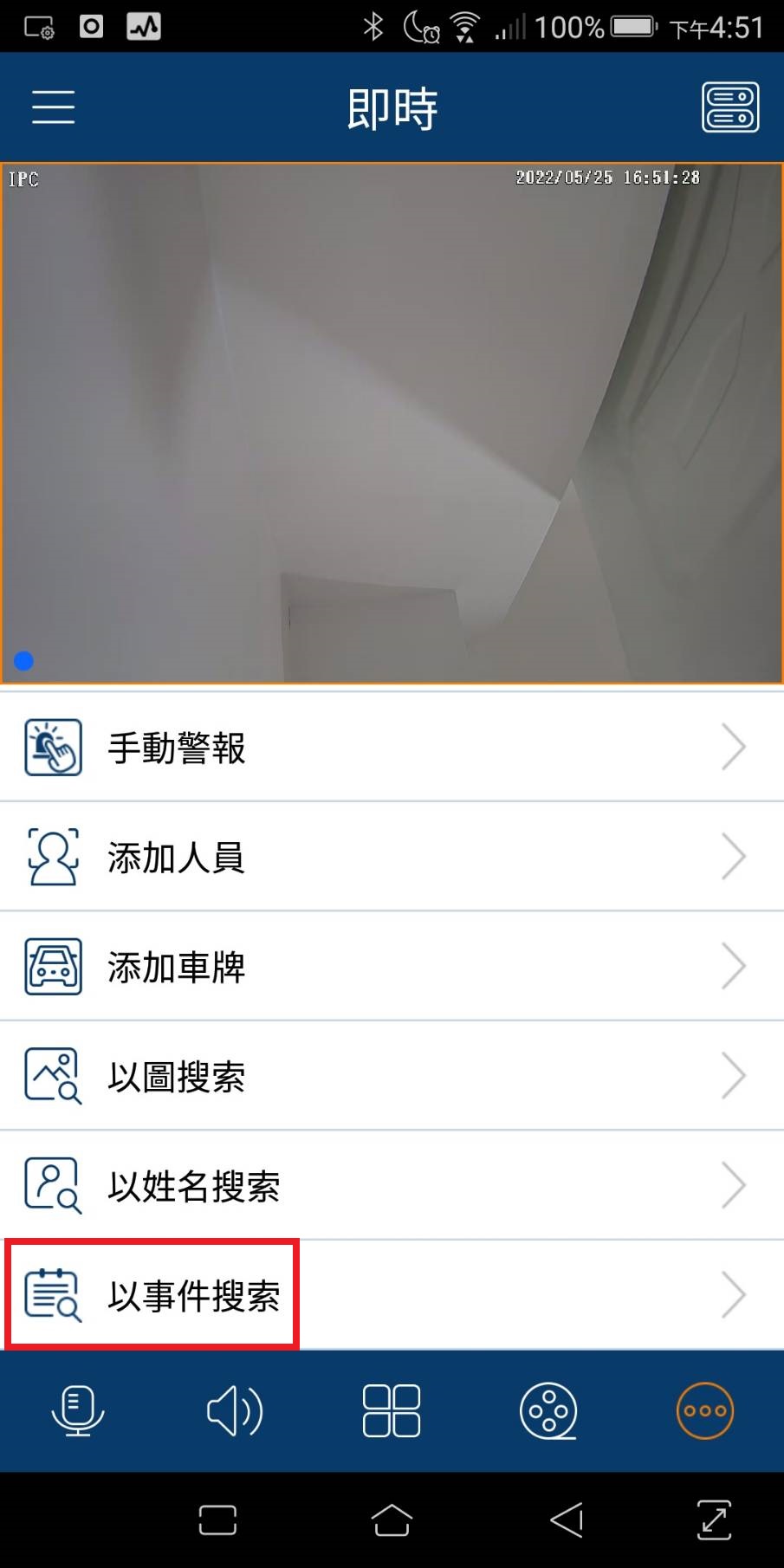Open the playback film reel icon
The height and width of the screenshot is (1568, 784).
(548, 1410)
